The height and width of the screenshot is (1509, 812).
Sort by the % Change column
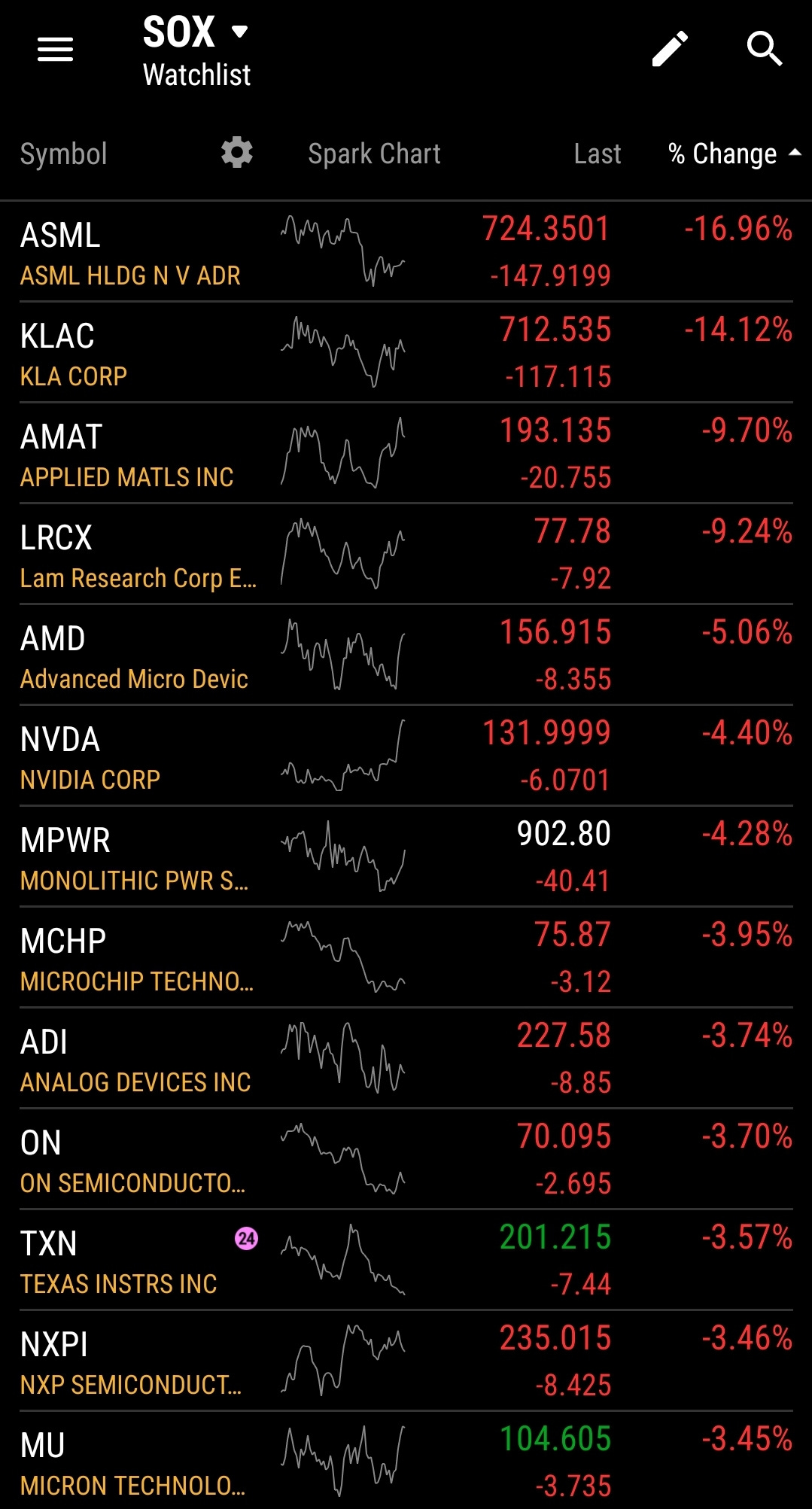point(734,154)
